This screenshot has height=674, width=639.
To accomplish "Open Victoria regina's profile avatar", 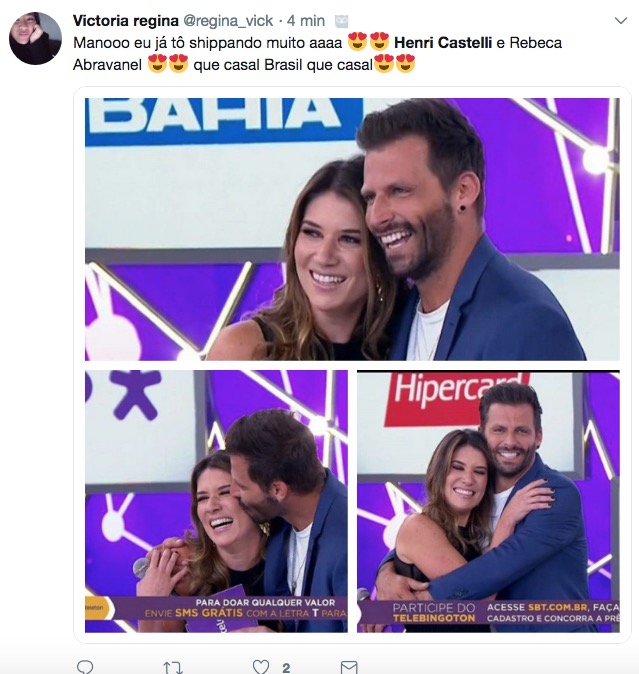I will (x=35, y=38).
